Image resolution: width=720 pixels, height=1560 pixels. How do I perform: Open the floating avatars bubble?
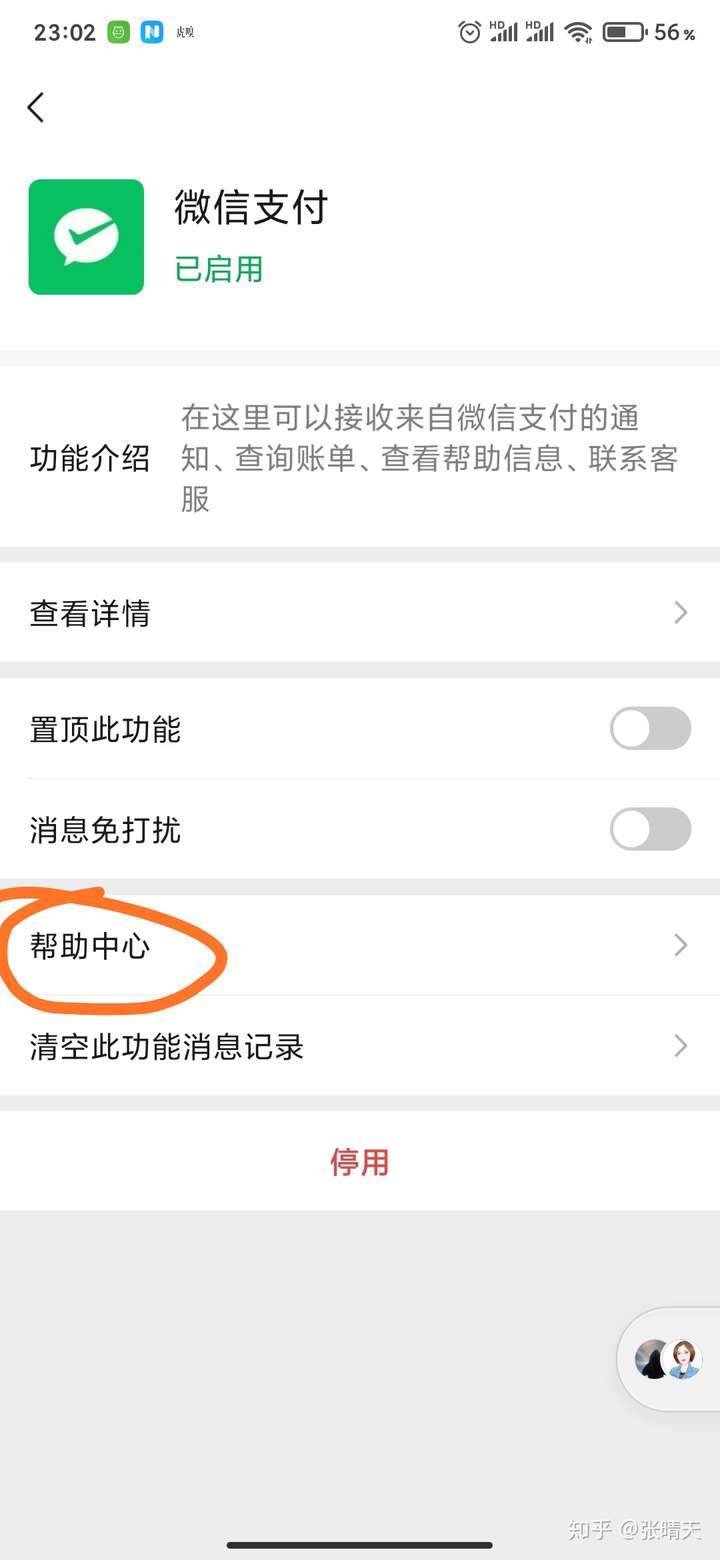(x=669, y=1360)
